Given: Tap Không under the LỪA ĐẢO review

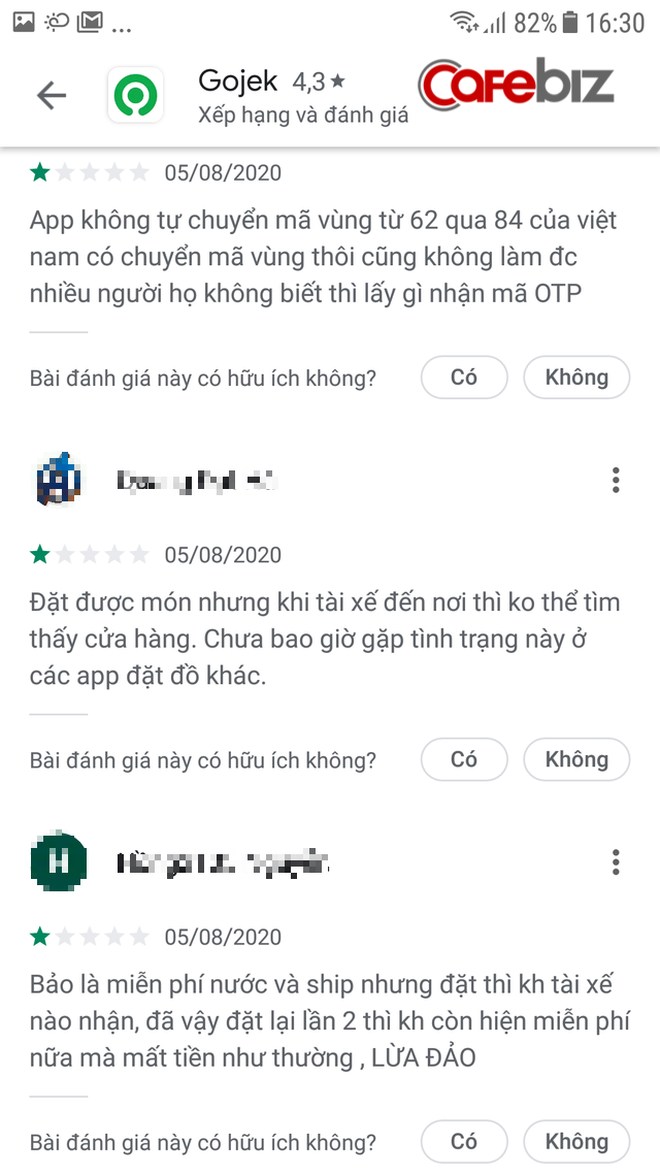Looking at the screenshot, I should pyautogui.click(x=577, y=1142).
